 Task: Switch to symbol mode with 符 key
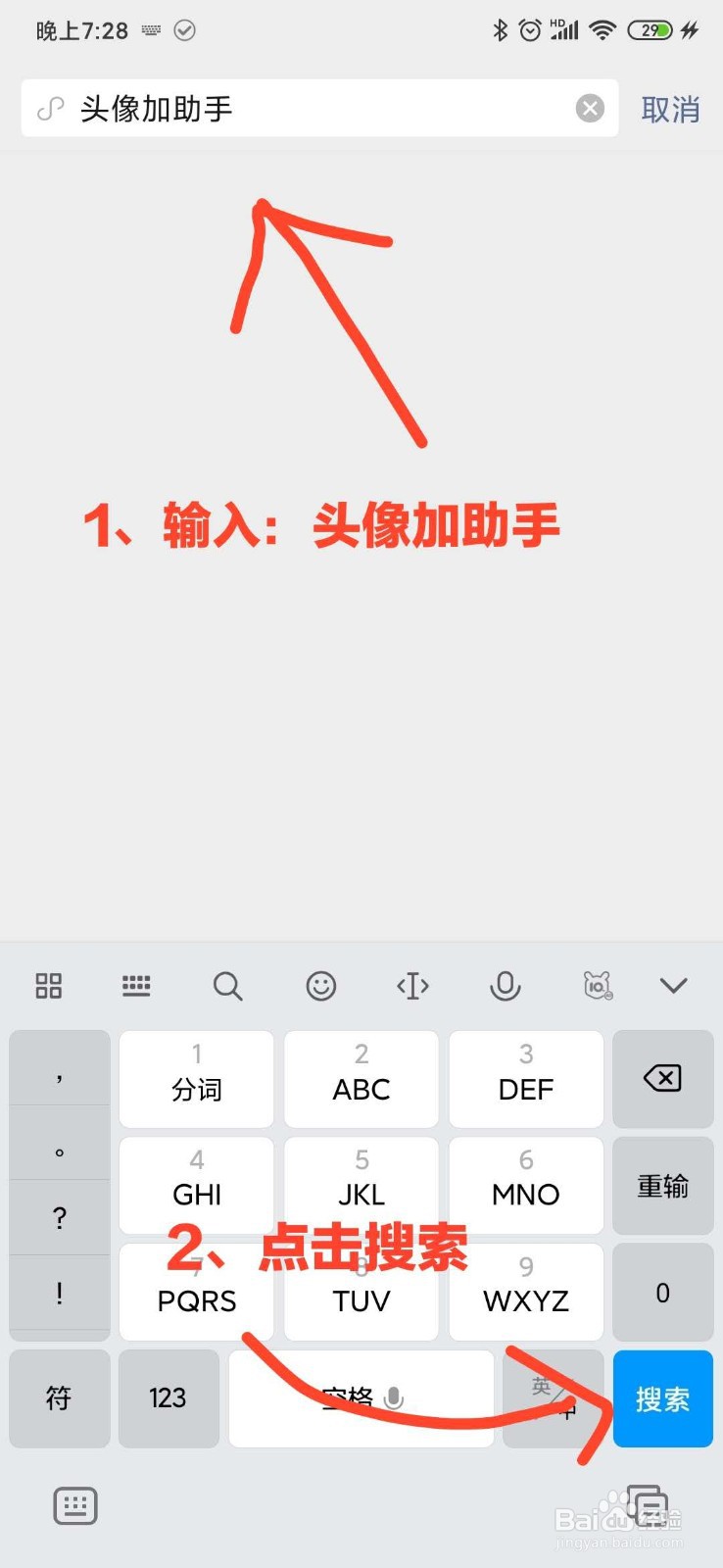(59, 1398)
